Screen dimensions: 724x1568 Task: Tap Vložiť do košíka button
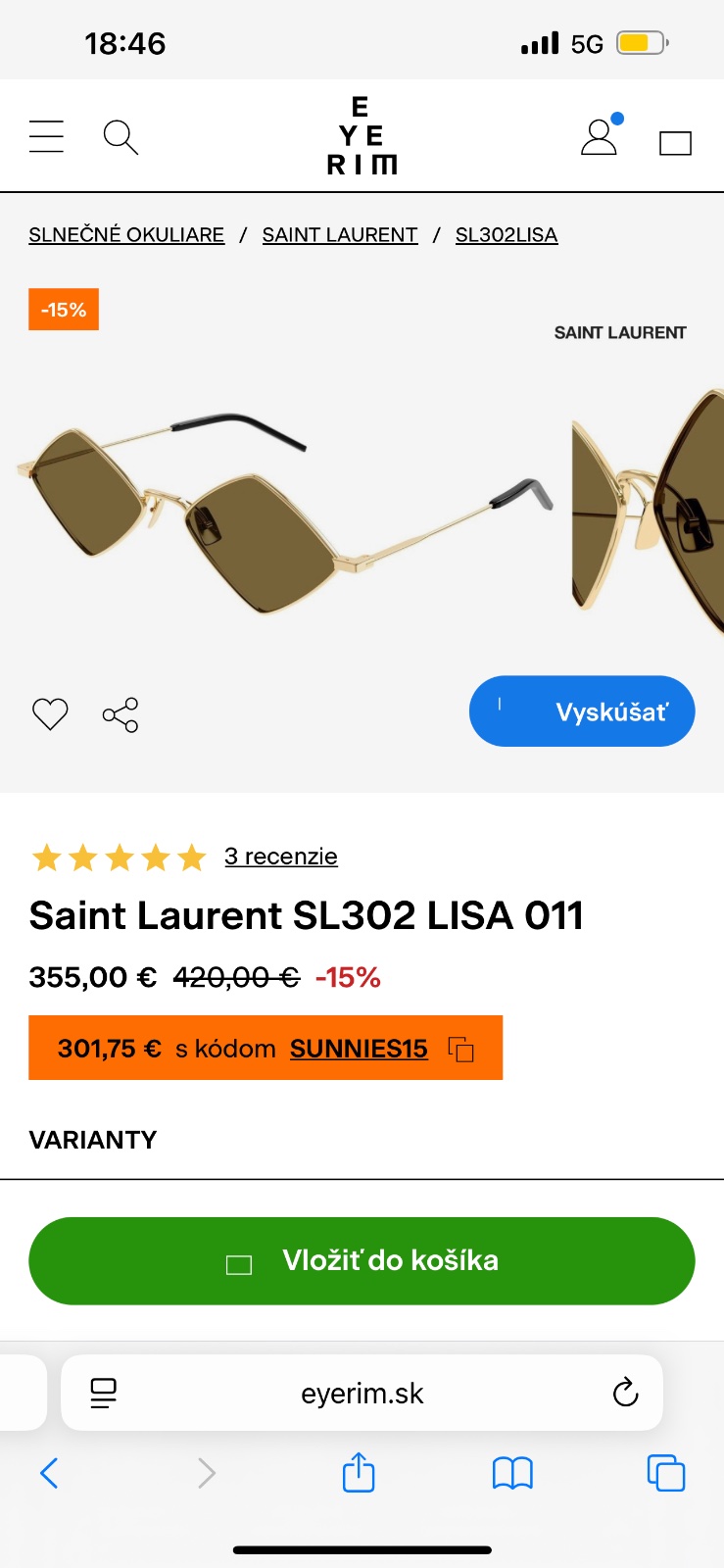362,1260
